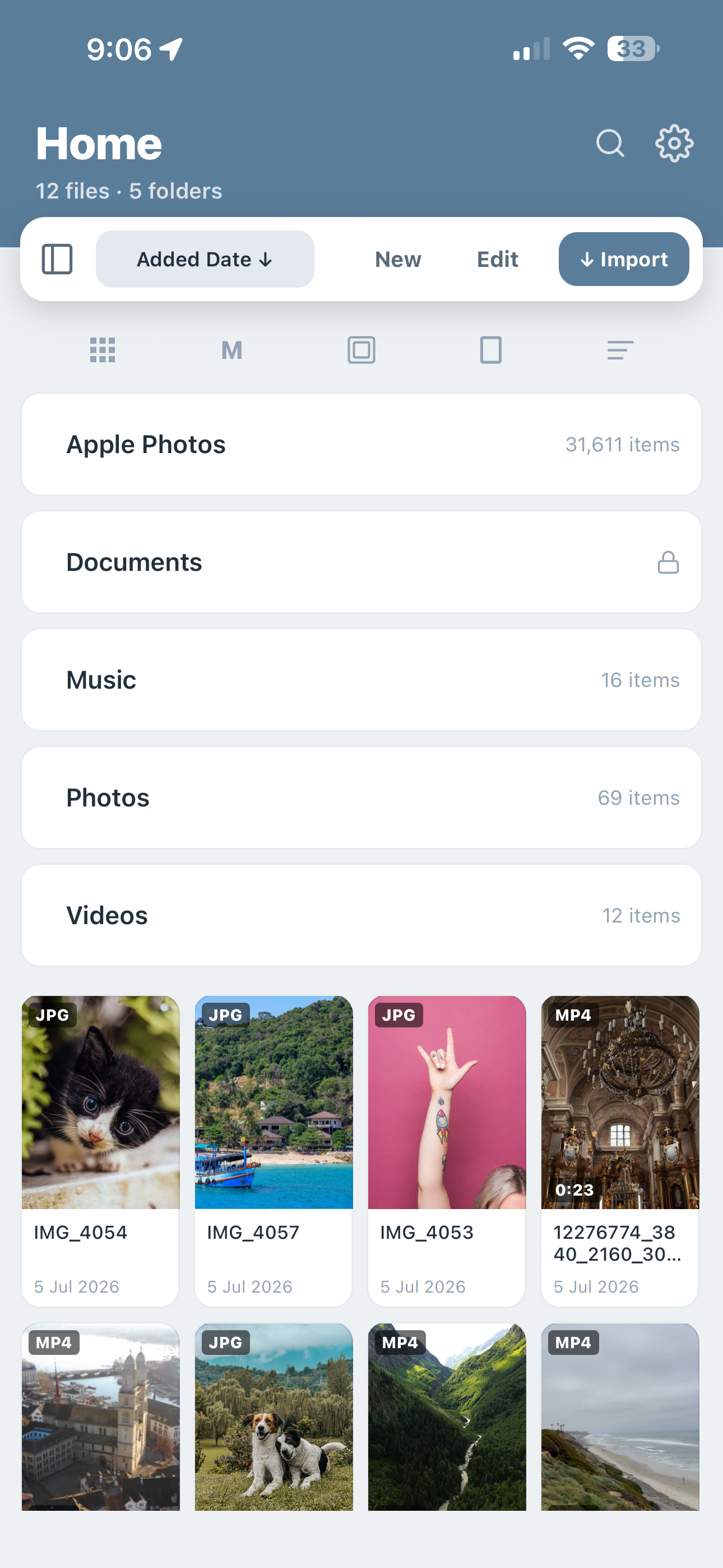This screenshot has height=1568, width=723.
Task: Switch to the small grid view
Action: point(102,350)
